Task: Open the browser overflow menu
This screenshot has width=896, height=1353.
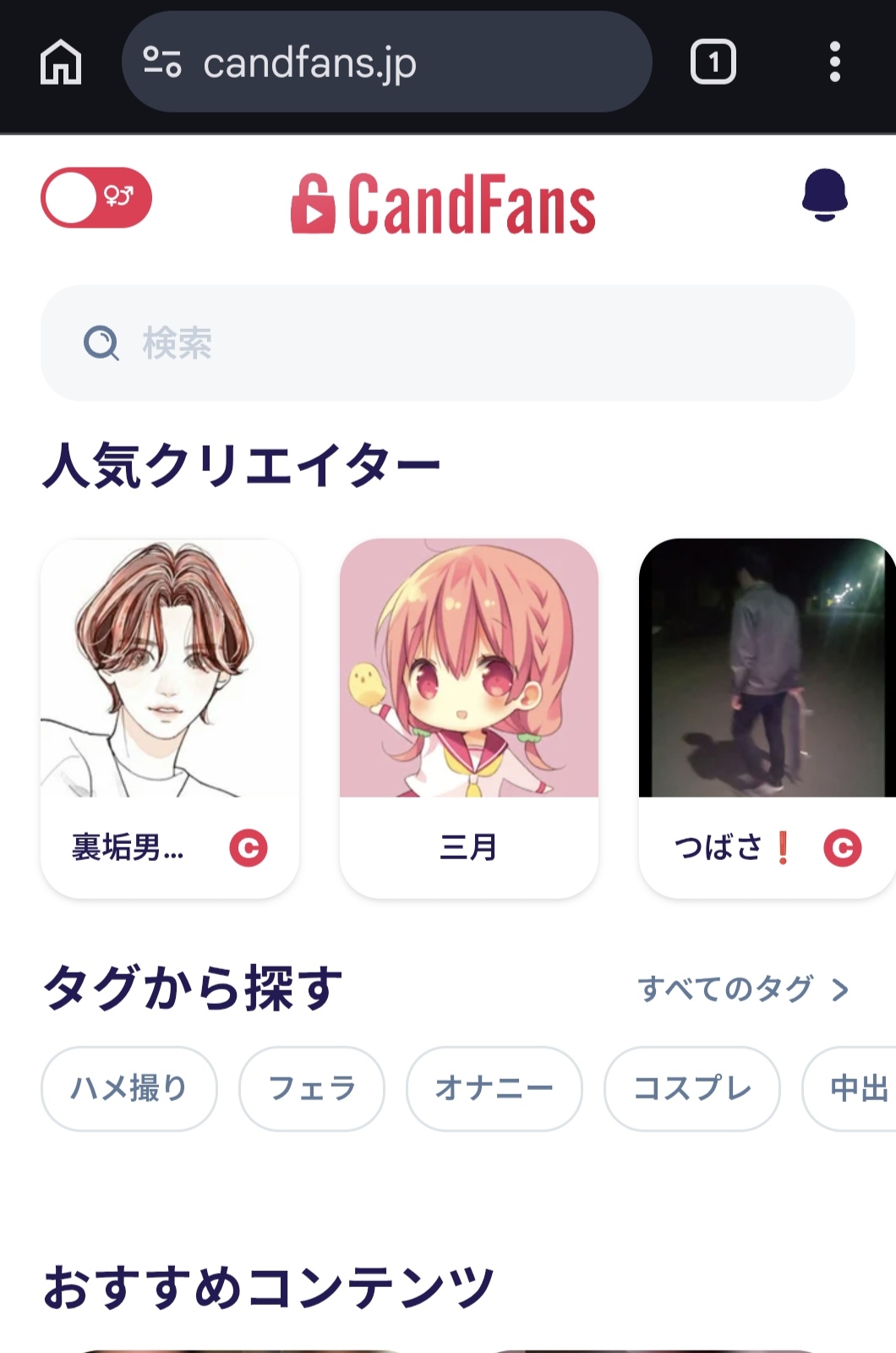Action: coord(834,62)
